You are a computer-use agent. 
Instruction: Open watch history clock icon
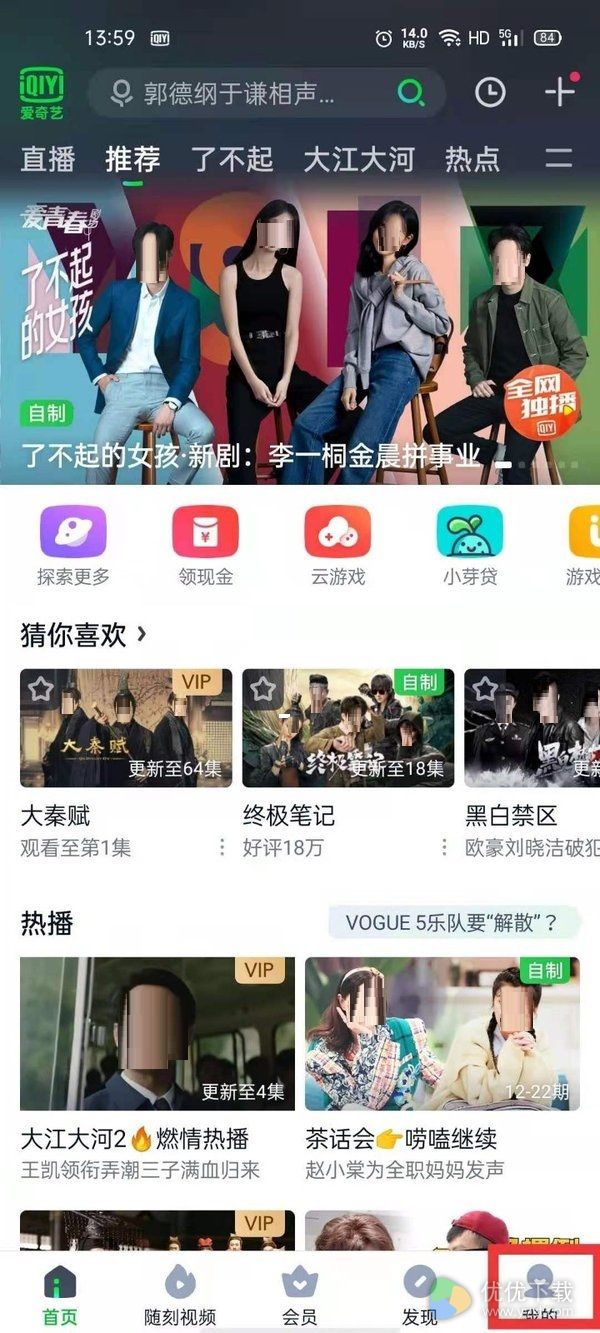(x=489, y=93)
